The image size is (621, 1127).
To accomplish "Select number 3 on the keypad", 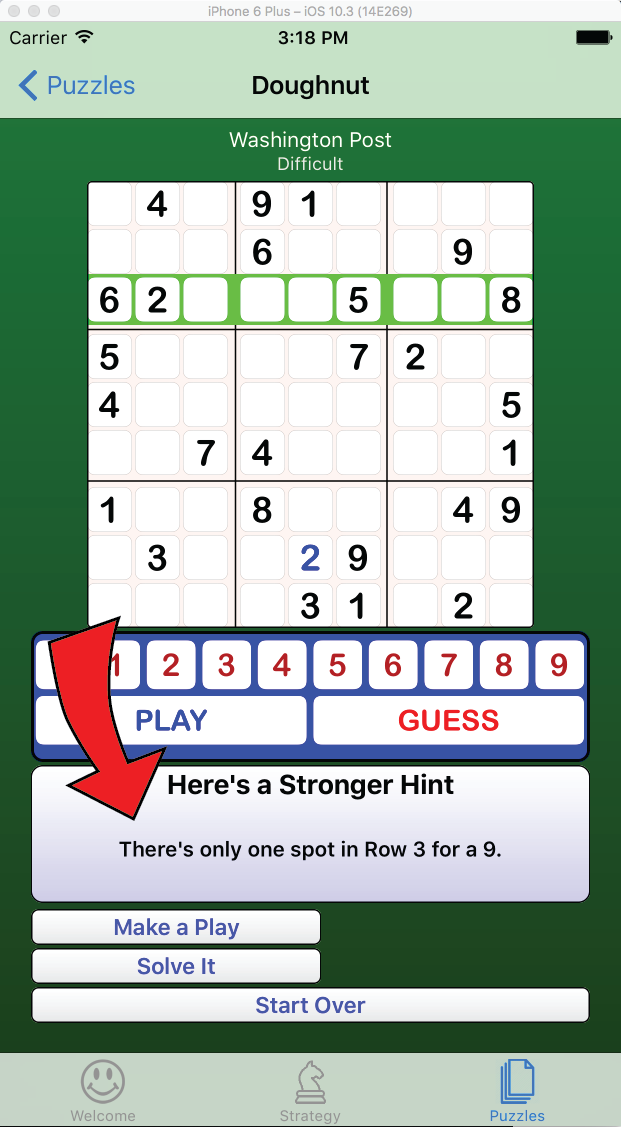I will 226,666.
